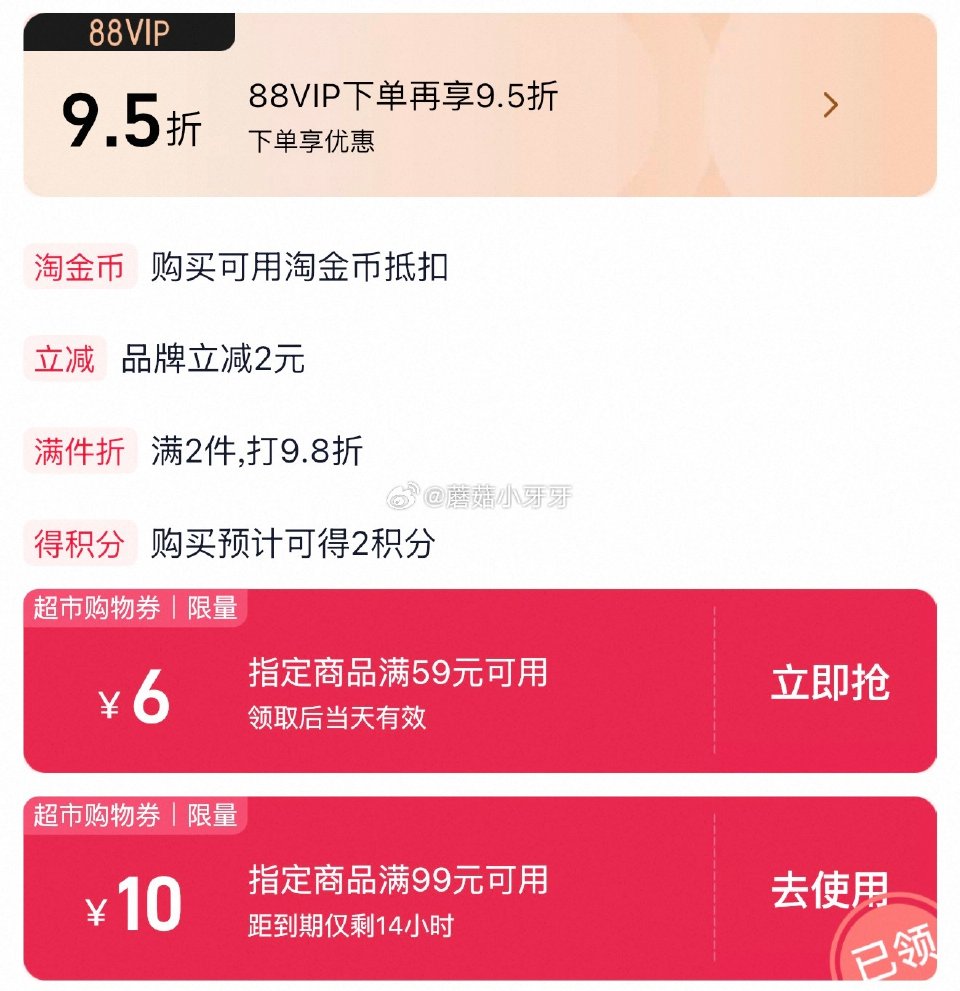Tap 去使用 on the ¥10 coupon
The image size is (960, 991).
pos(829,890)
